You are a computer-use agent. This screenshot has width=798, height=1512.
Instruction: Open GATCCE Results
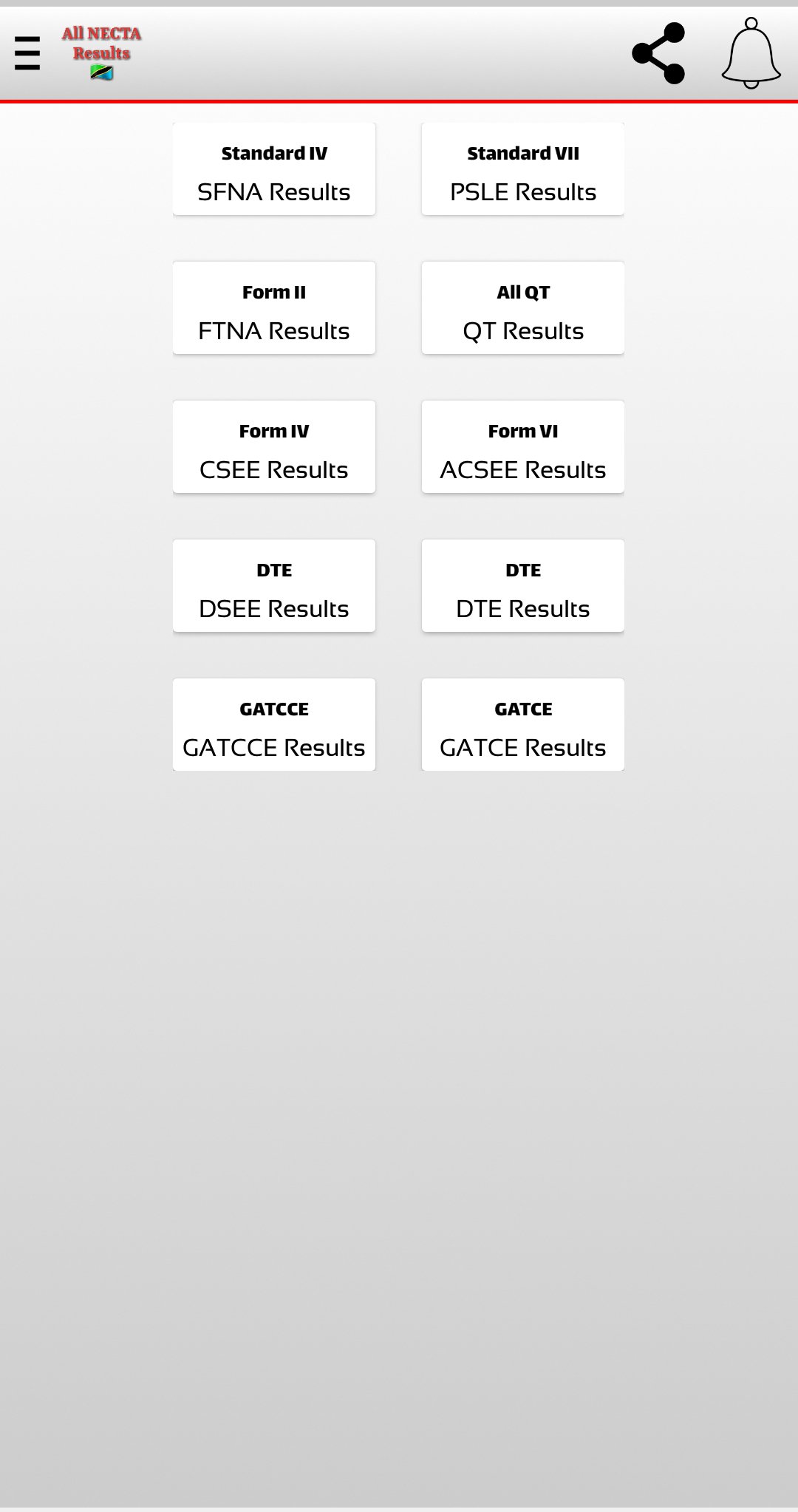click(x=273, y=724)
